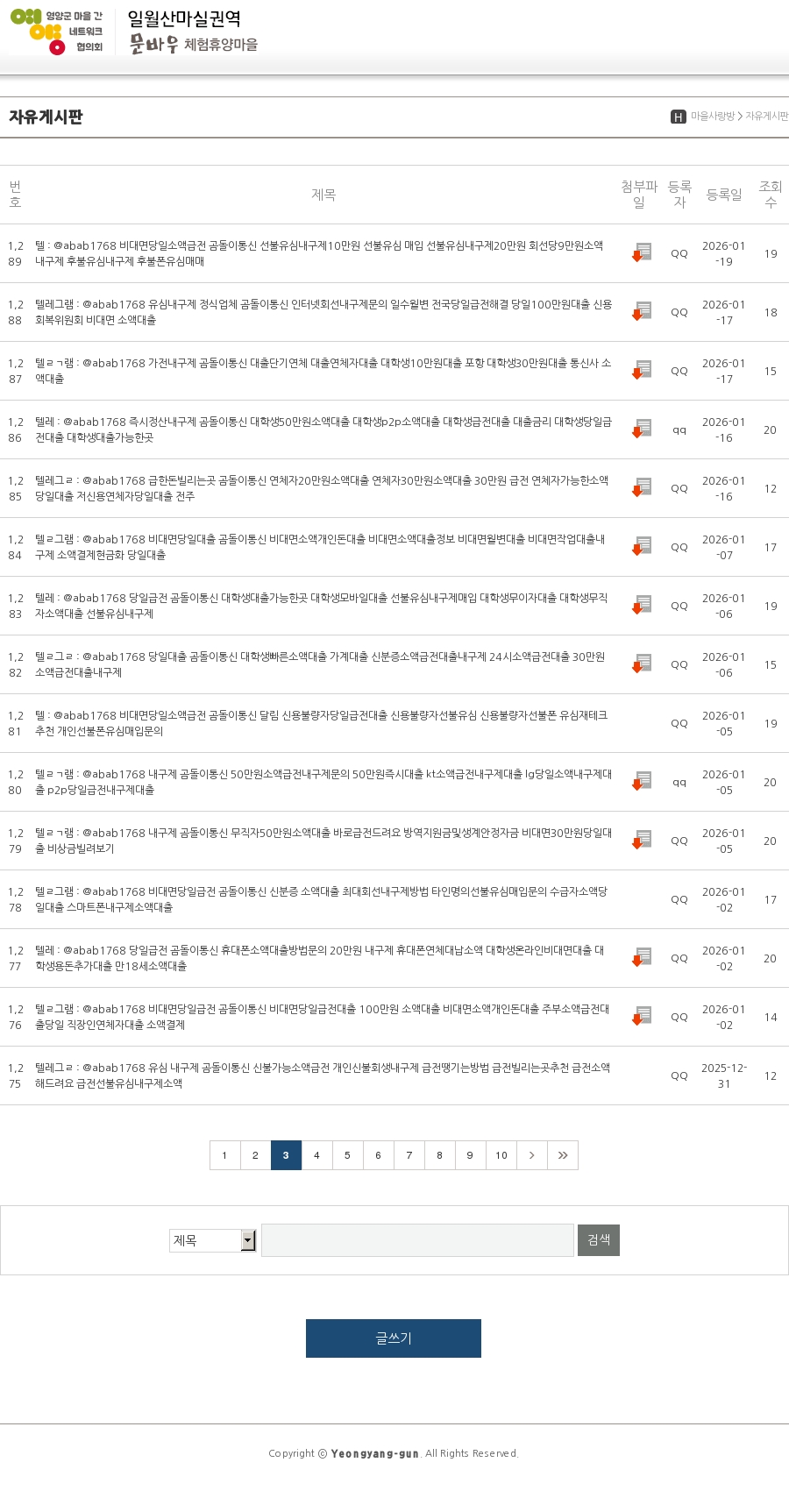Open the 문바우 체험휴양마을 site logo
Image resolution: width=789 pixels, height=1512 pixels.
pos(193,32)
